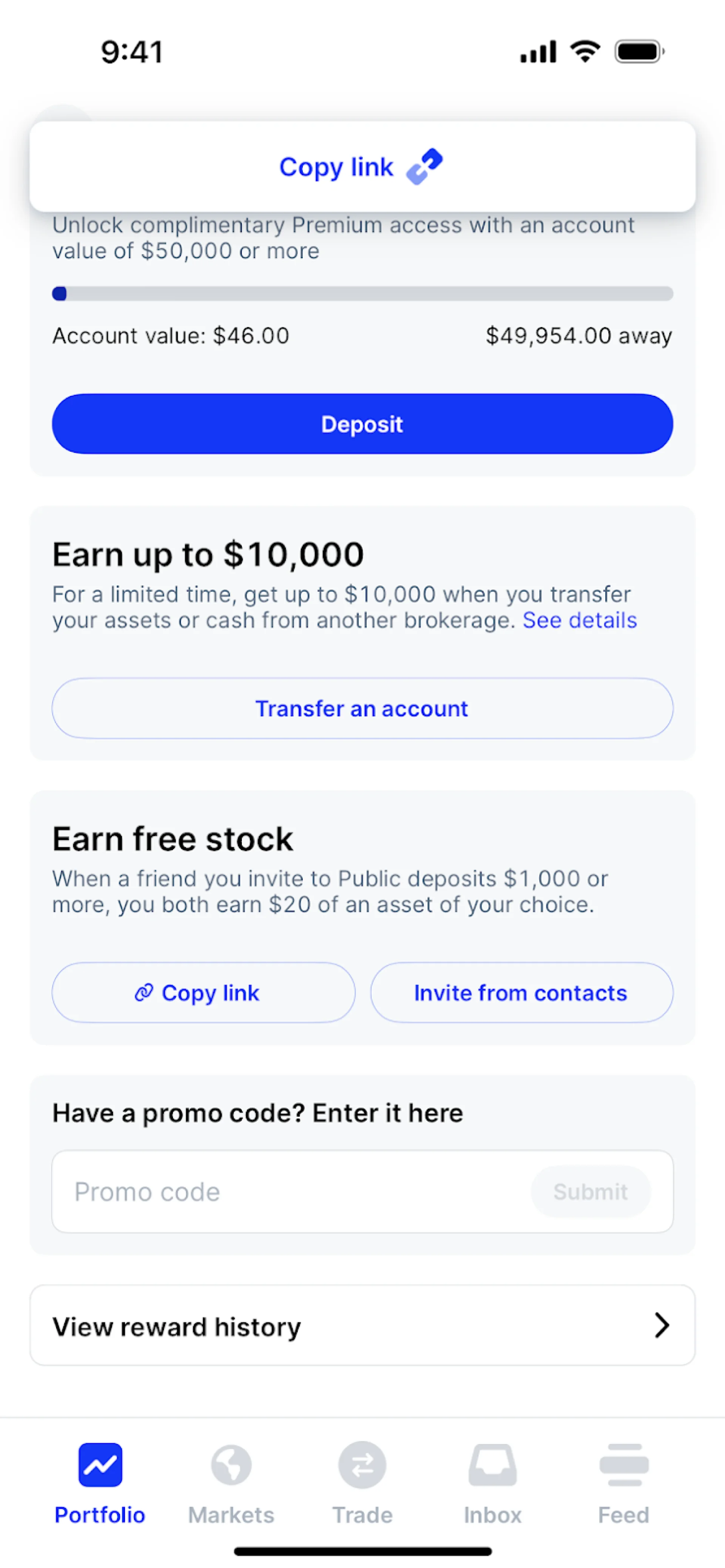
Task: Tap the Deposit button
Action: (x=362, y=424)
